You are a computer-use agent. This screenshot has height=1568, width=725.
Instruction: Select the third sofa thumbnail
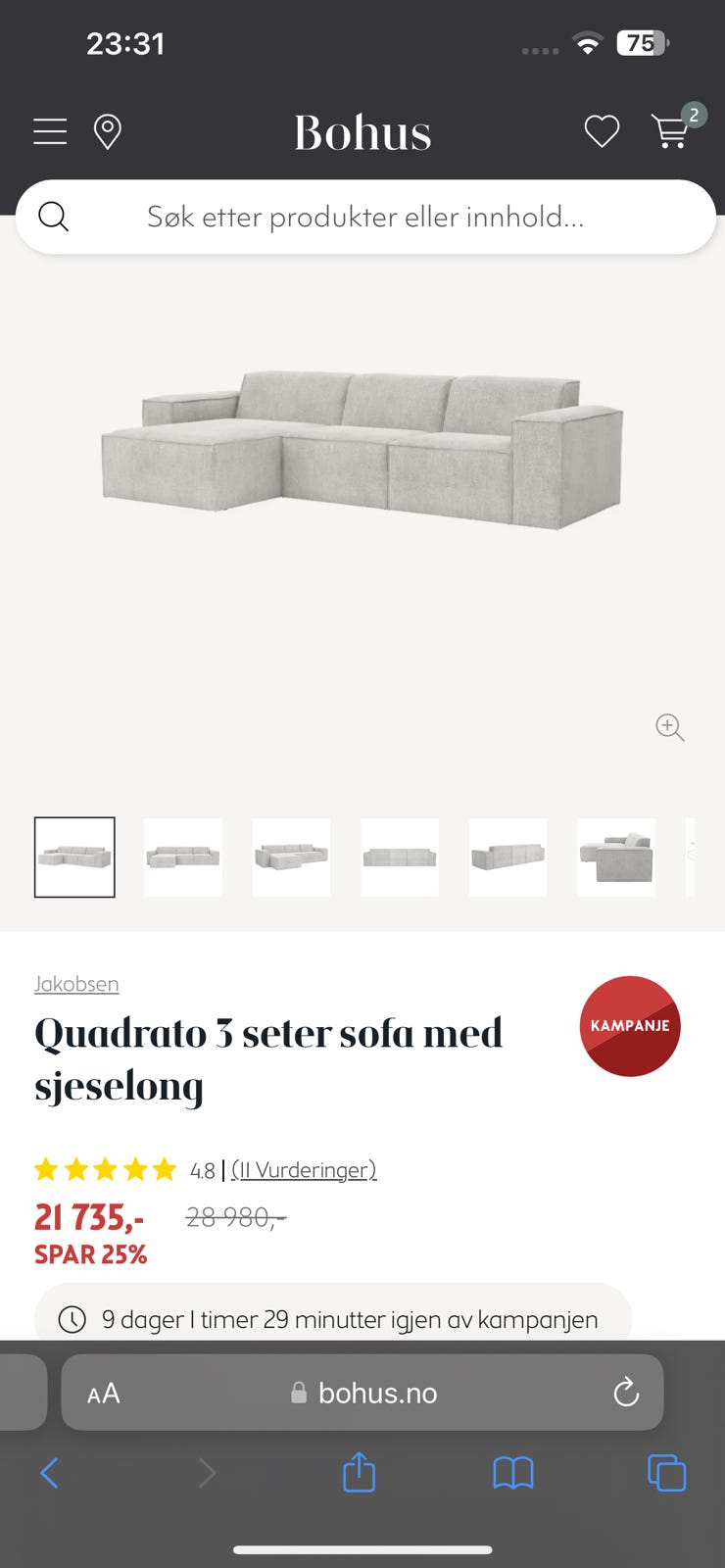291,857
